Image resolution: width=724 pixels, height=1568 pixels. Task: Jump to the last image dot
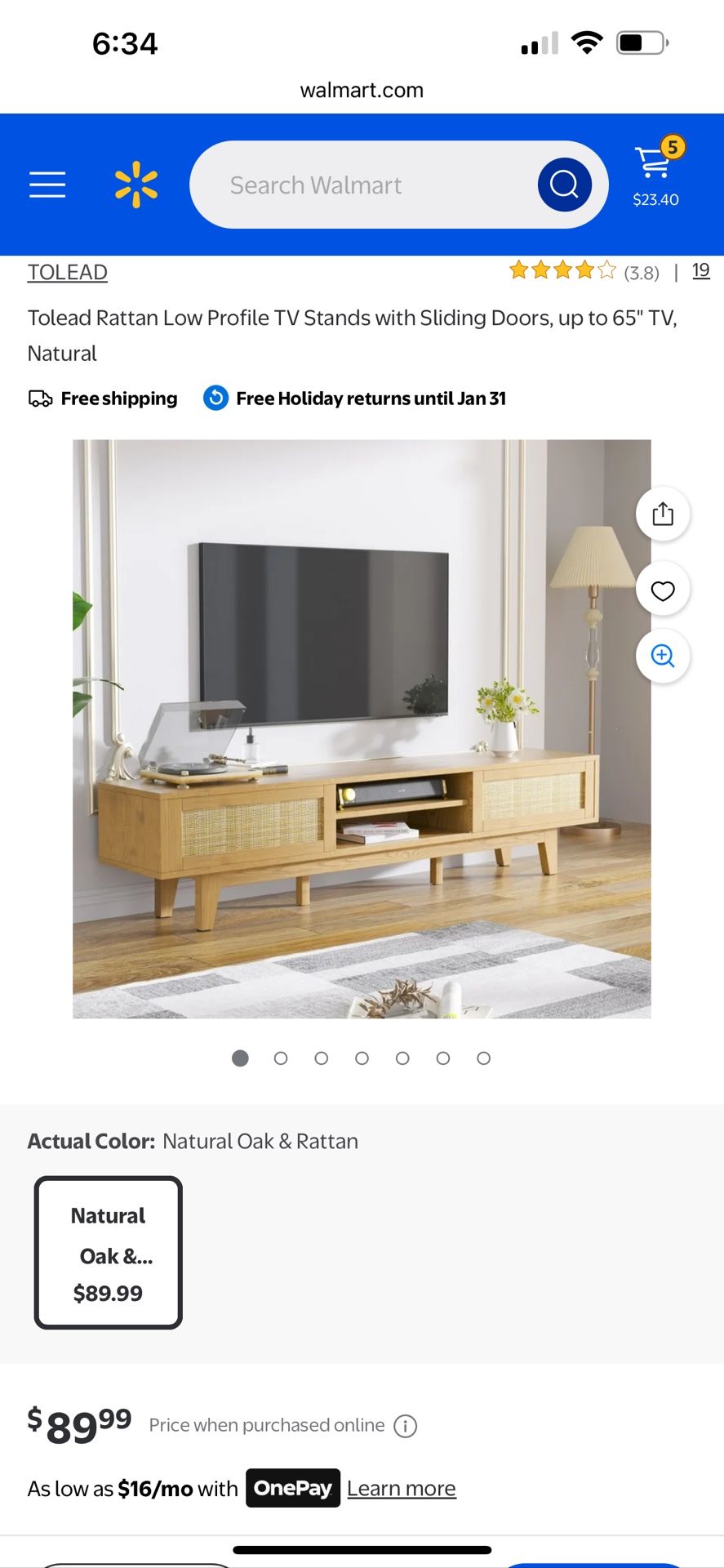click(484, 1058)
